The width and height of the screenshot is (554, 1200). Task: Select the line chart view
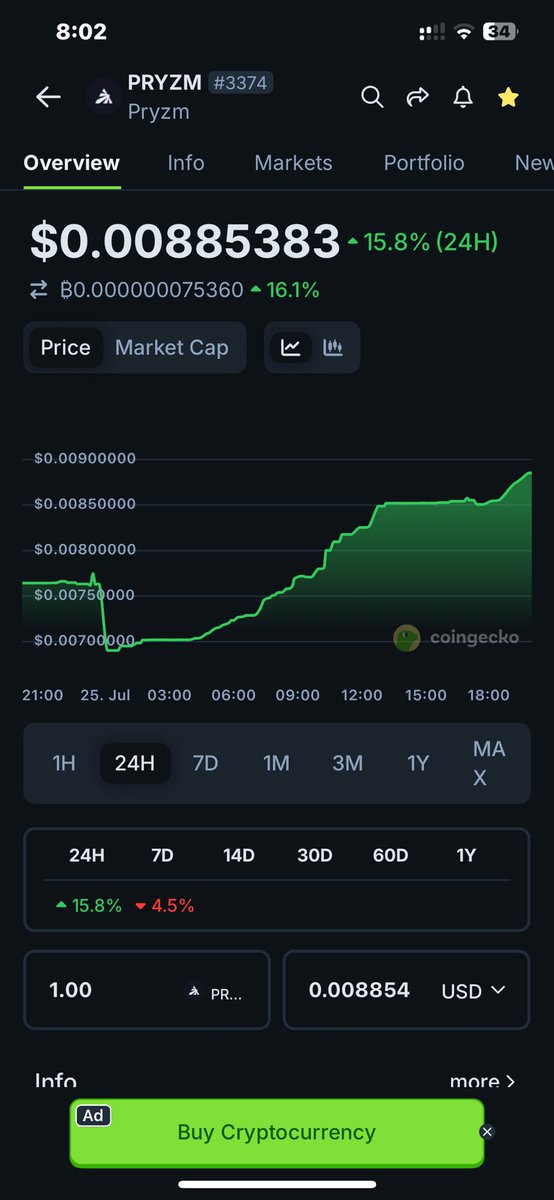[x=291, y=348]
